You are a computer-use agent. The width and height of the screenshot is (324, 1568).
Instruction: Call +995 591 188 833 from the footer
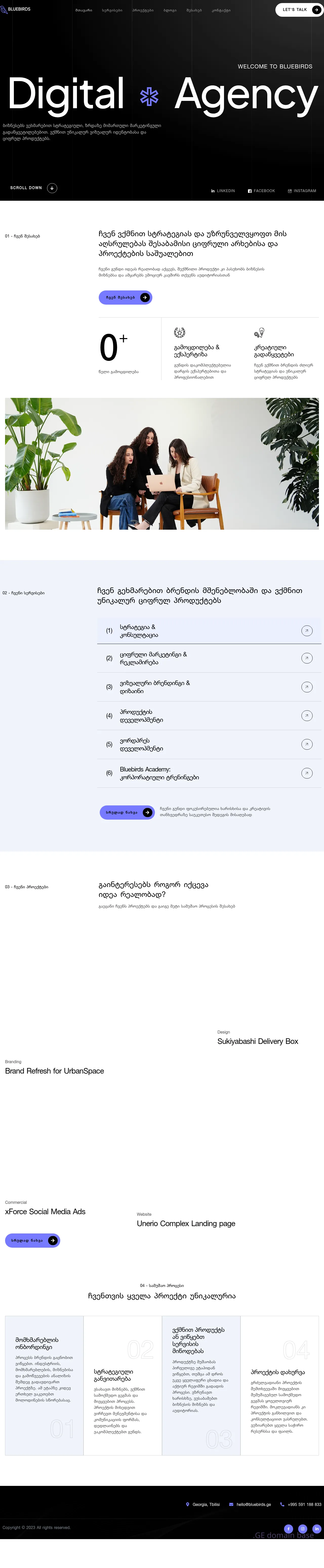[304, 1504]
